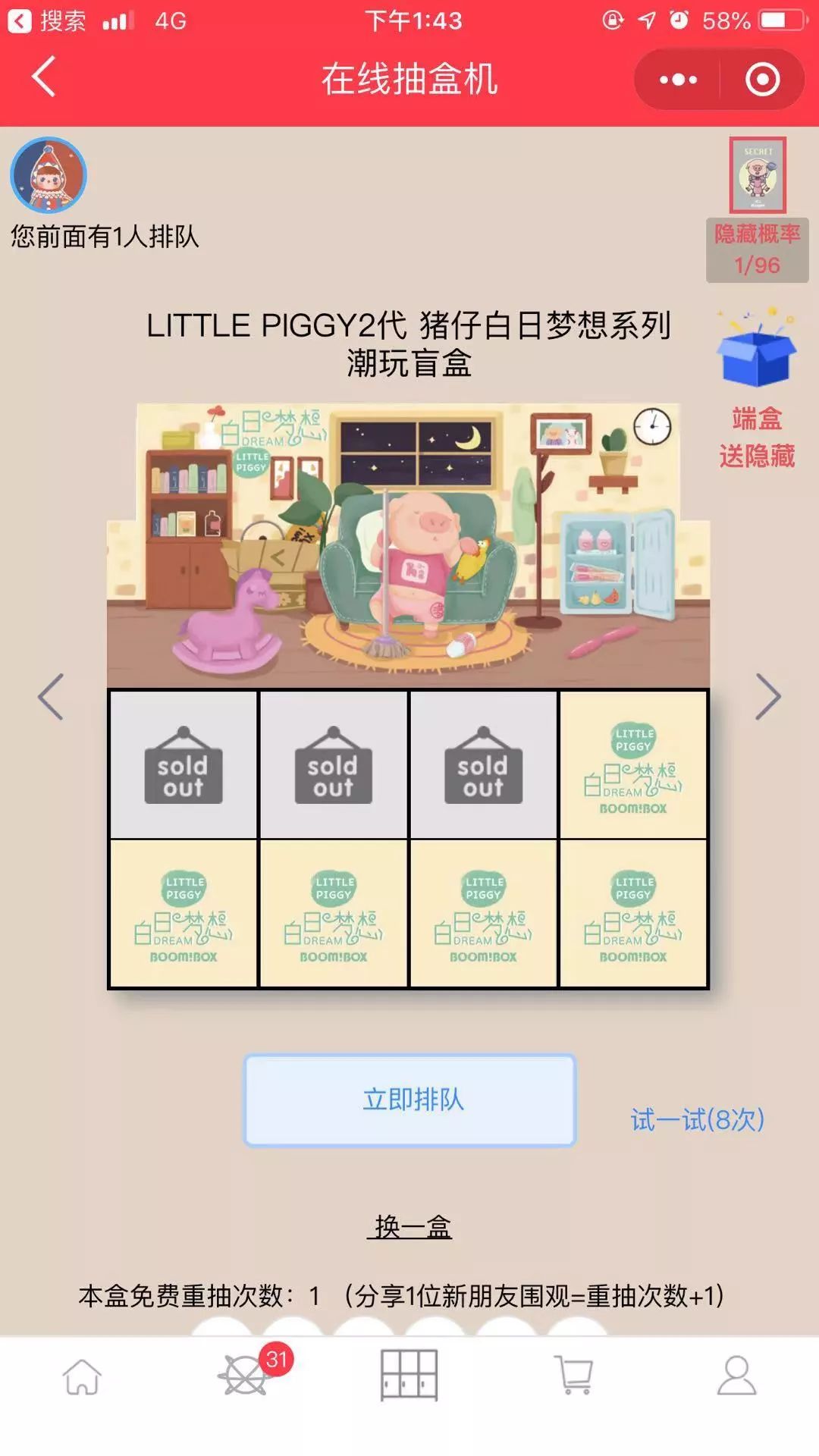Open the shopping cart tab
The height and width of the screenshot is (1456, 819).
574,1375
